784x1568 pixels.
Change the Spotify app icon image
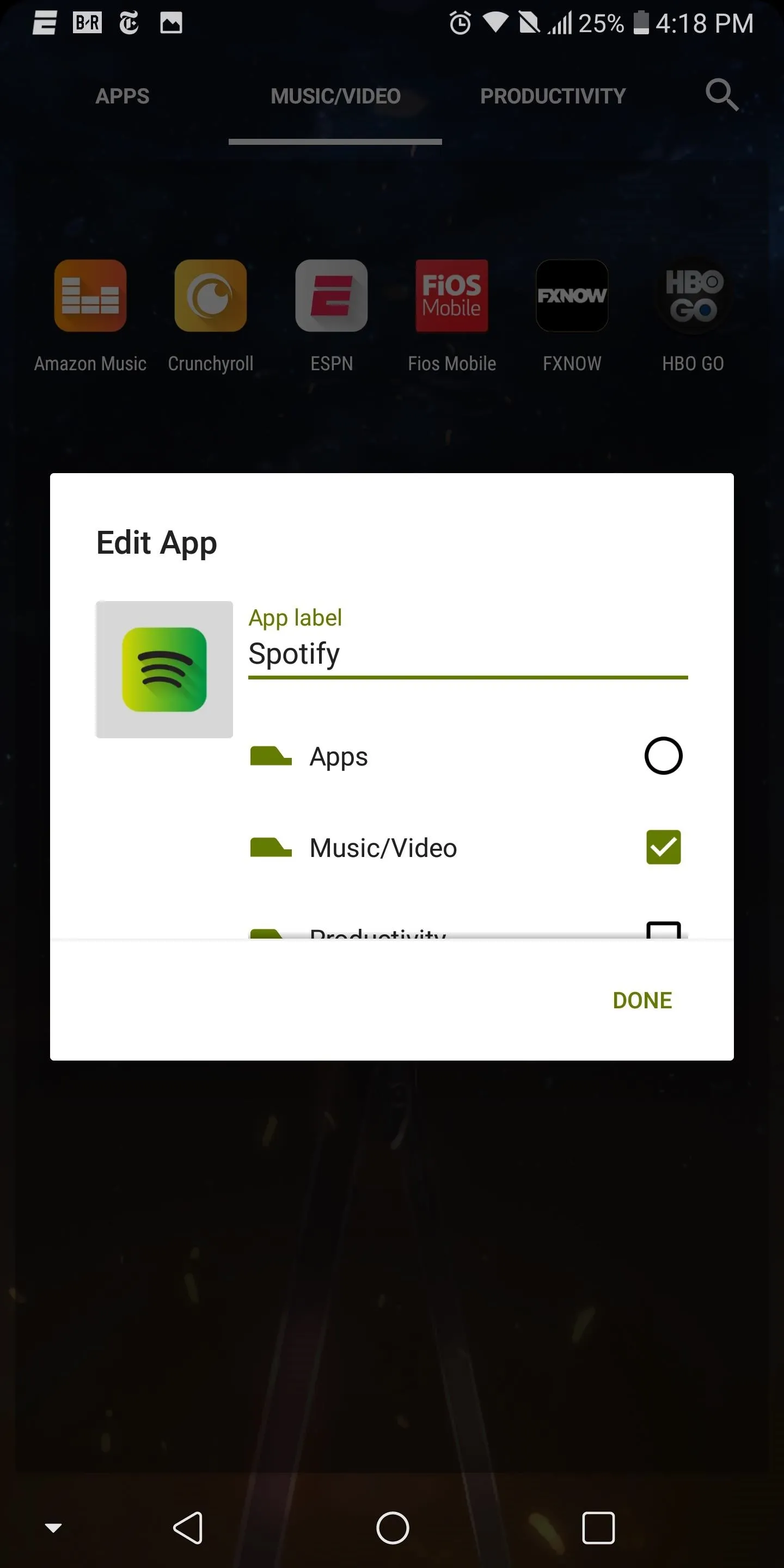[164, 670]
